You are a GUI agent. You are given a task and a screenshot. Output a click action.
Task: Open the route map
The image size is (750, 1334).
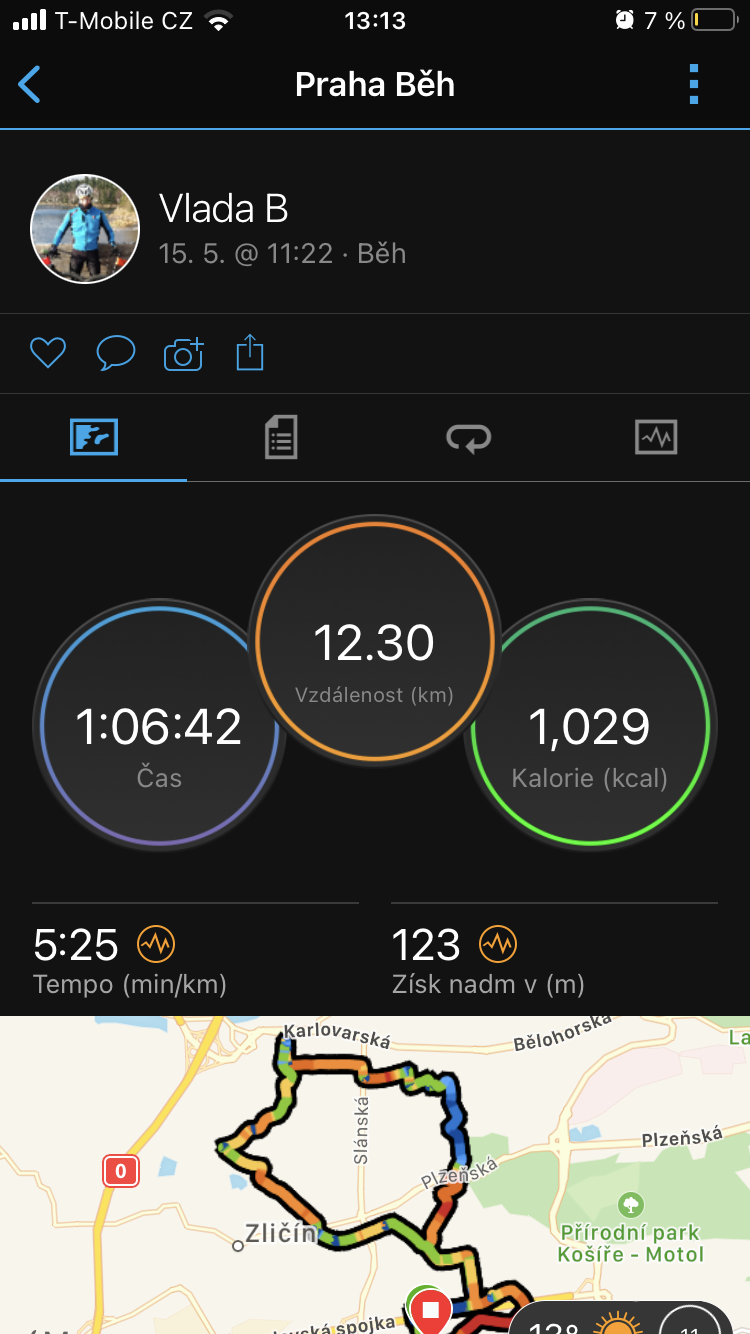(375, 1175)
